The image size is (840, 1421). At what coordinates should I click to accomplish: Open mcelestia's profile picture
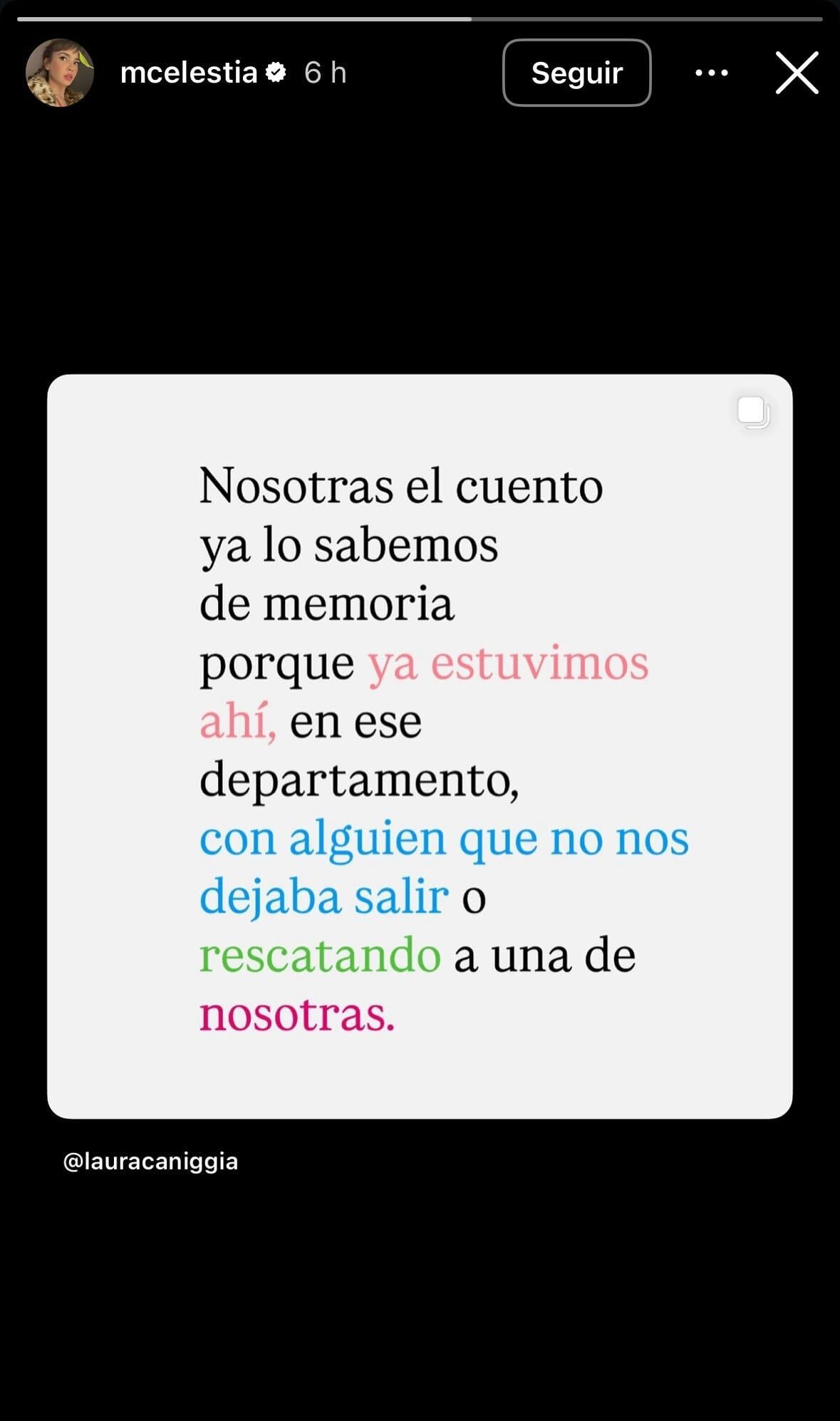60,73
